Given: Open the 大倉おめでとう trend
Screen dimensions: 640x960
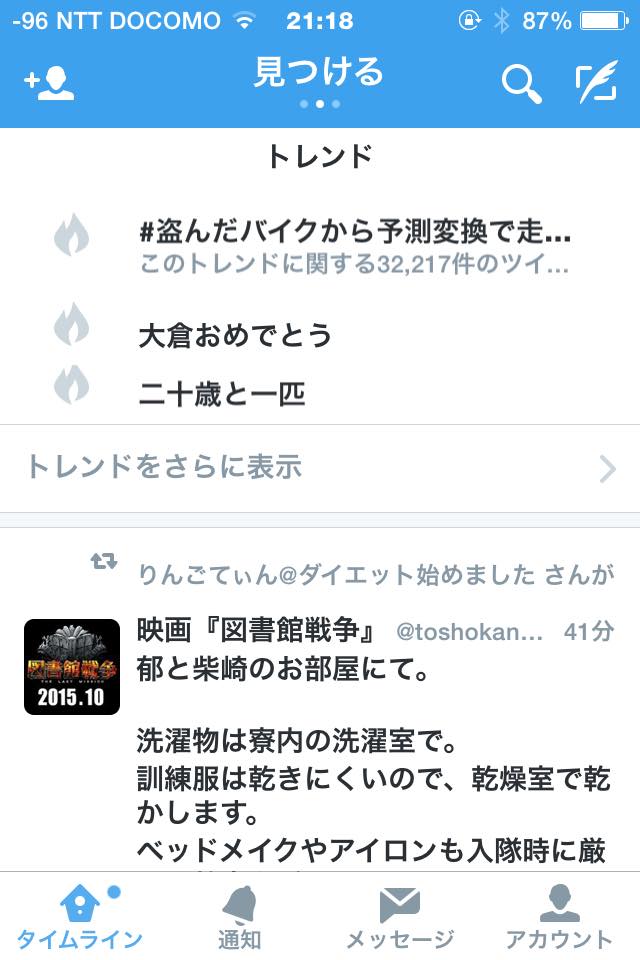Looking at the screenshot, I should tap(236, 334).
